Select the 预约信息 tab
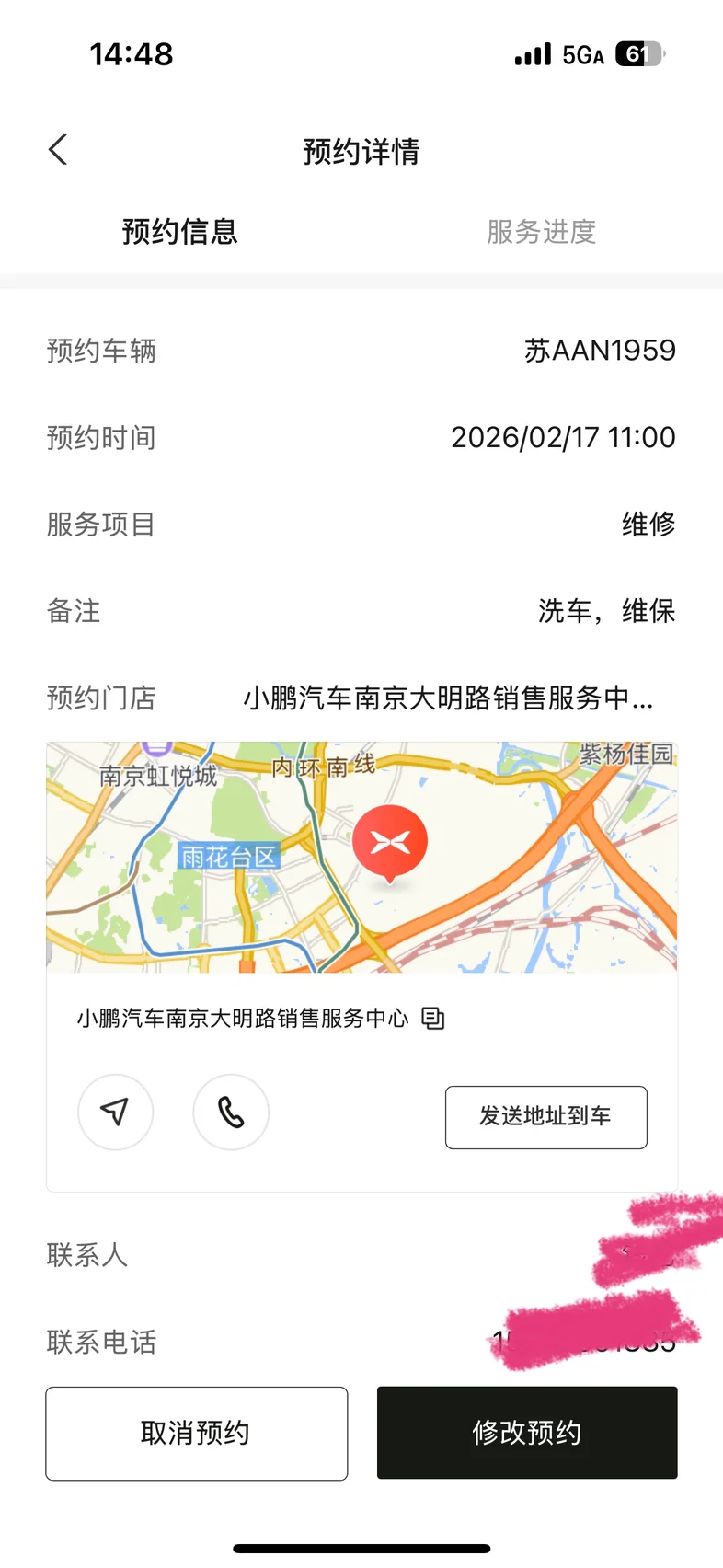723x1568 pixels. click(x=180, y=232)
